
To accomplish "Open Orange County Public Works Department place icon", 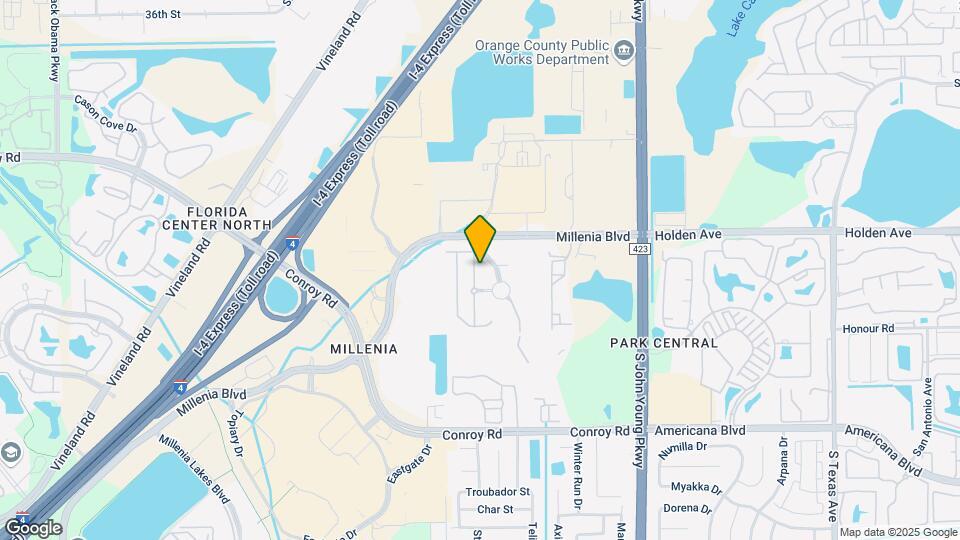I will [624, 51].
